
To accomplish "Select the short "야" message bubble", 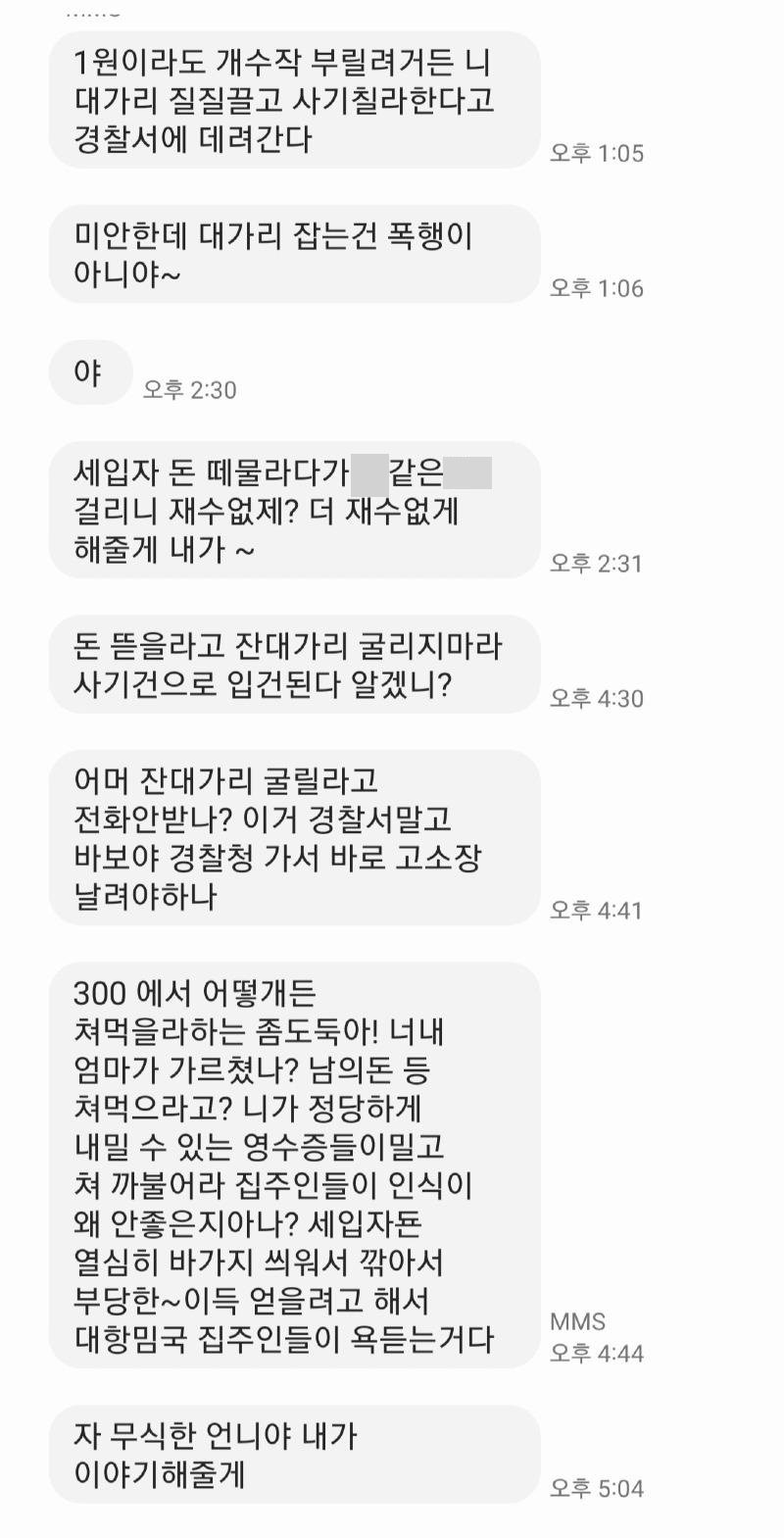I will 89,371.
